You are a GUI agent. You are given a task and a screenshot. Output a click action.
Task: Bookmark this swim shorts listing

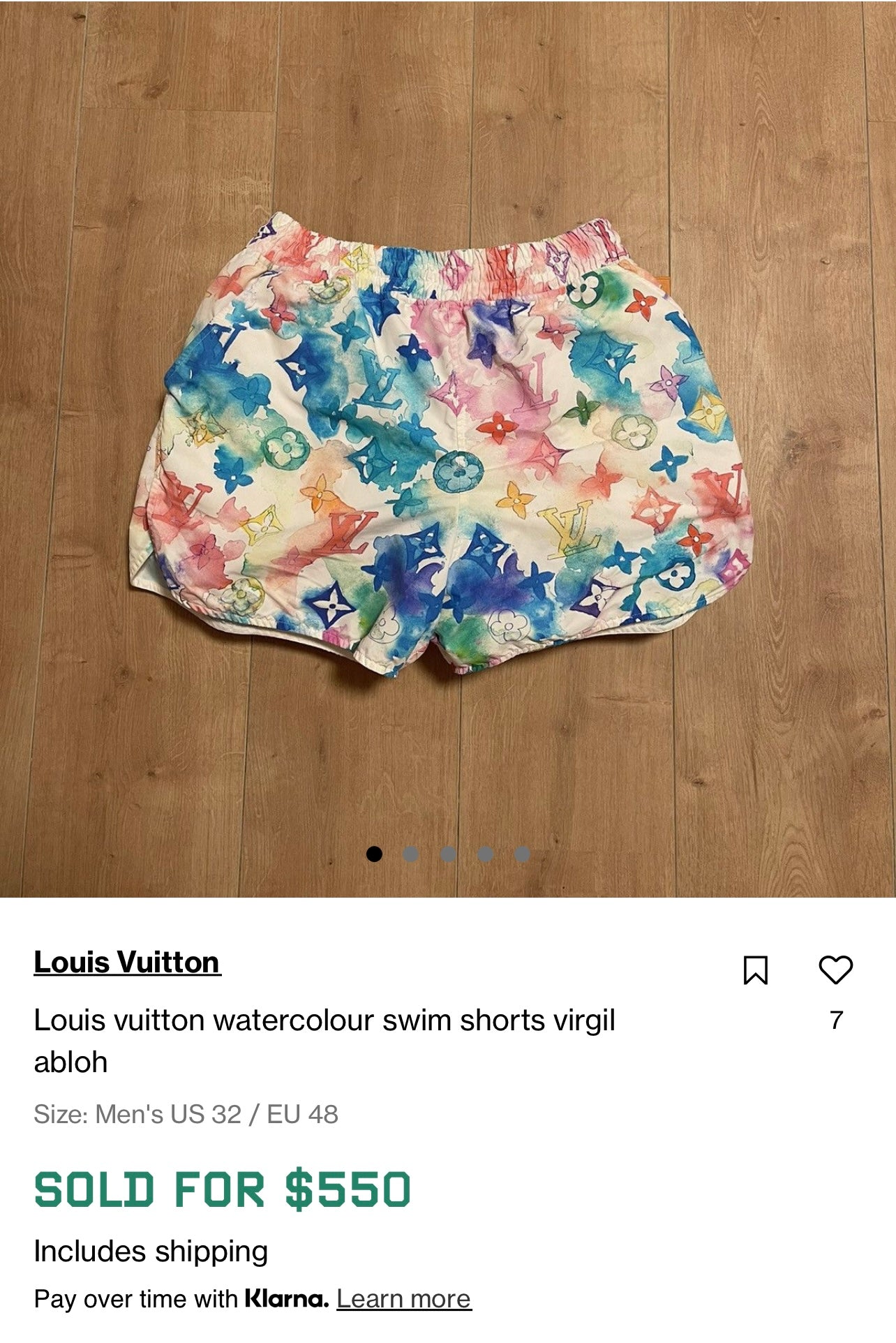pyautogui.click(x=755, y=970)
